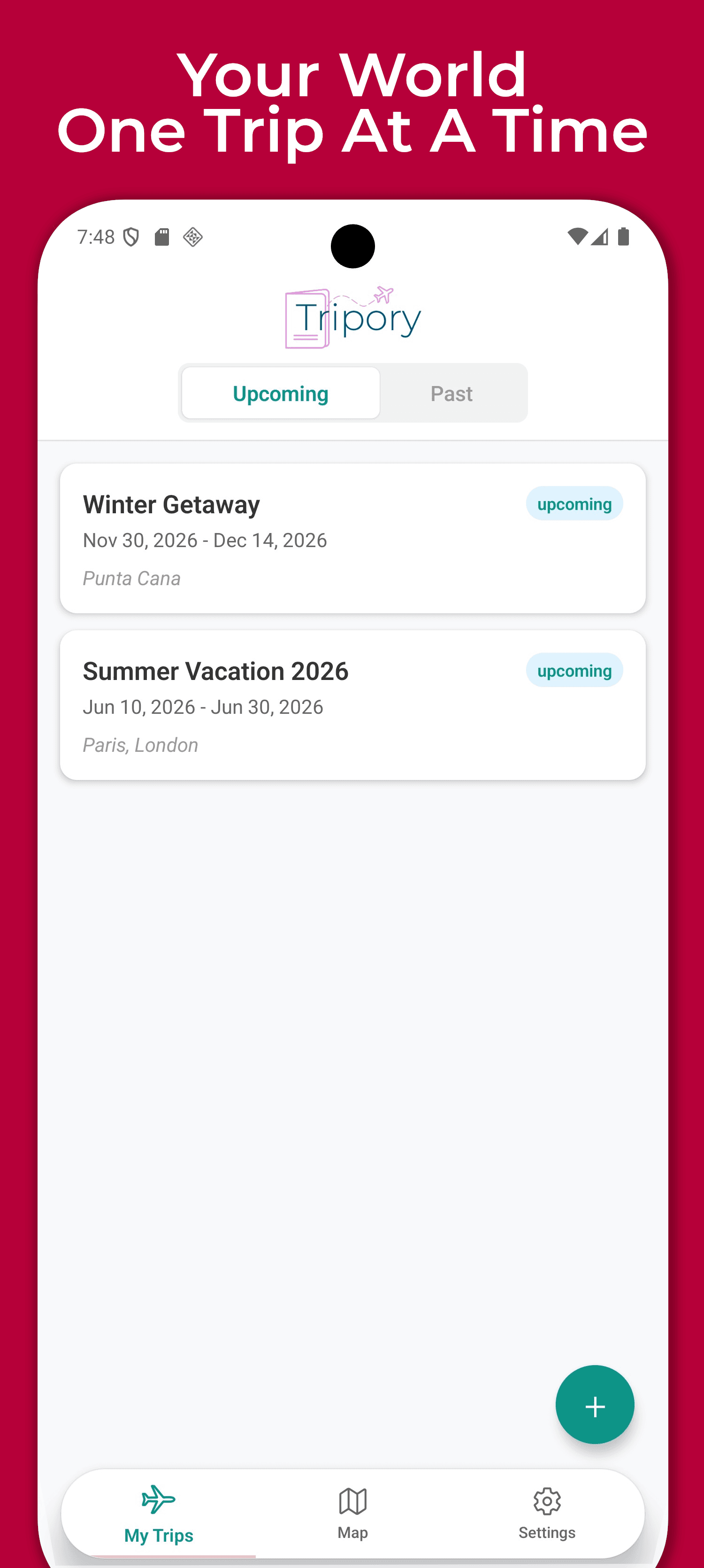Viewport: 704px width, 1568px height.
Task: Select the Upcoming trips tab
Action: point(281,393)
